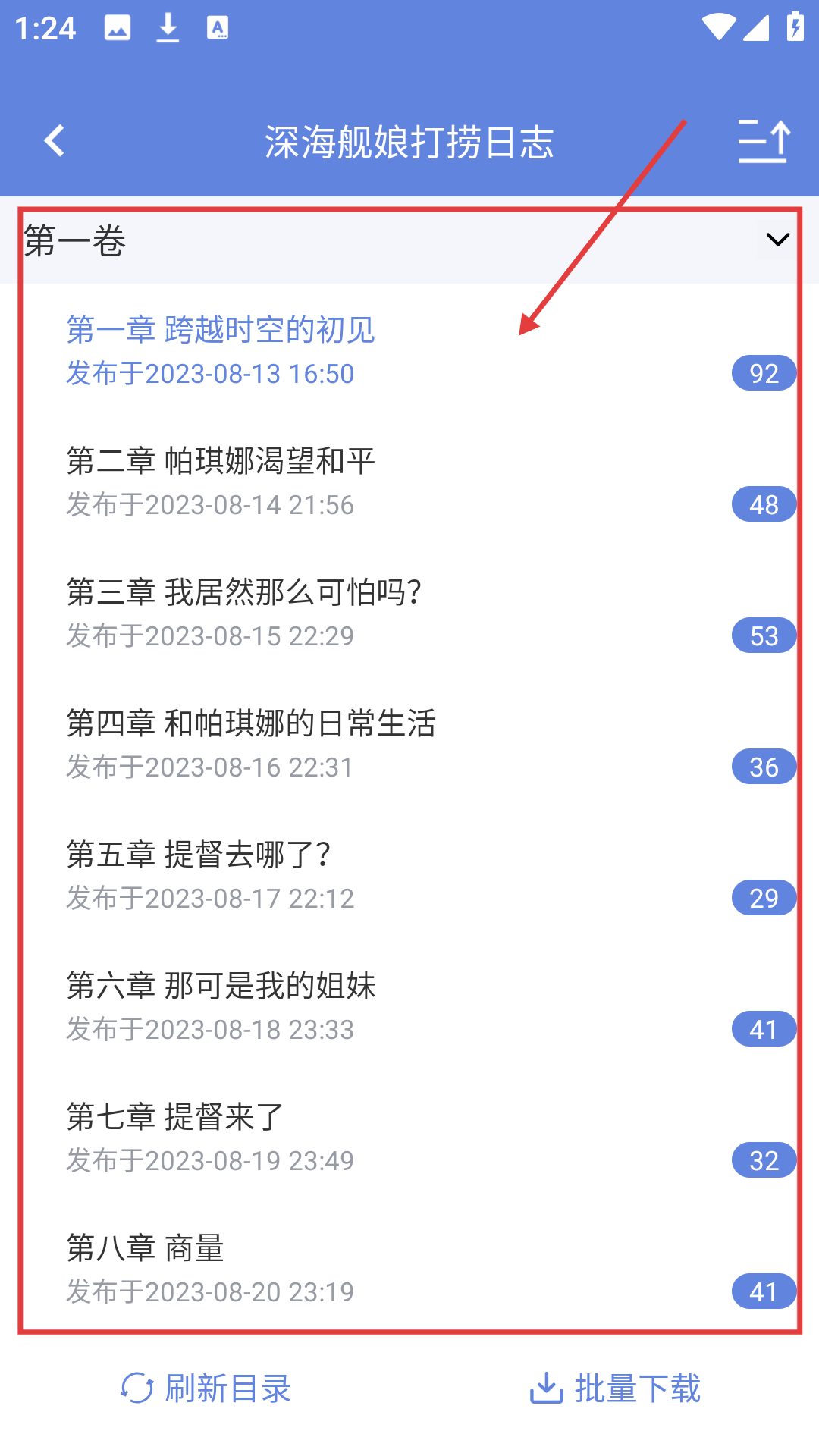Reverse the chapter sort order
Viewport: 819px width, 1456px height.
(x=764, y=141)
